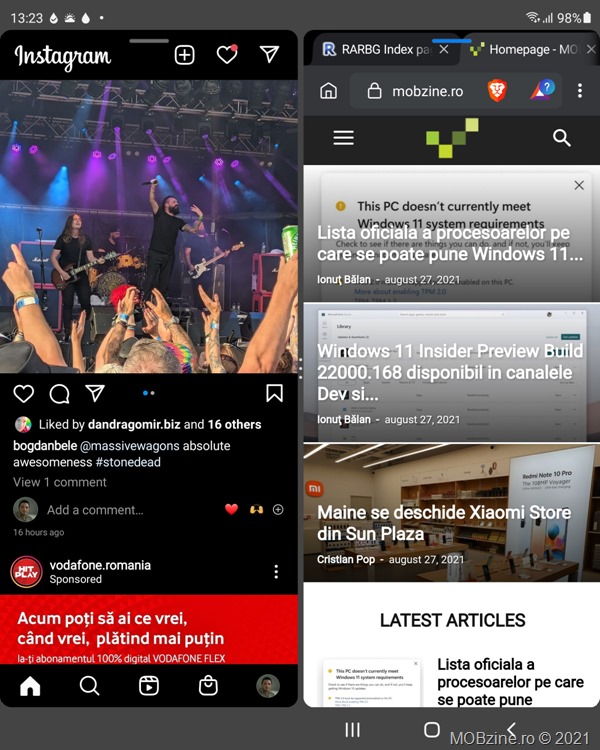The image size is (600, 750).
Task: Search the mobzine website
Action: pyautogui.click(x=562, y=139)
